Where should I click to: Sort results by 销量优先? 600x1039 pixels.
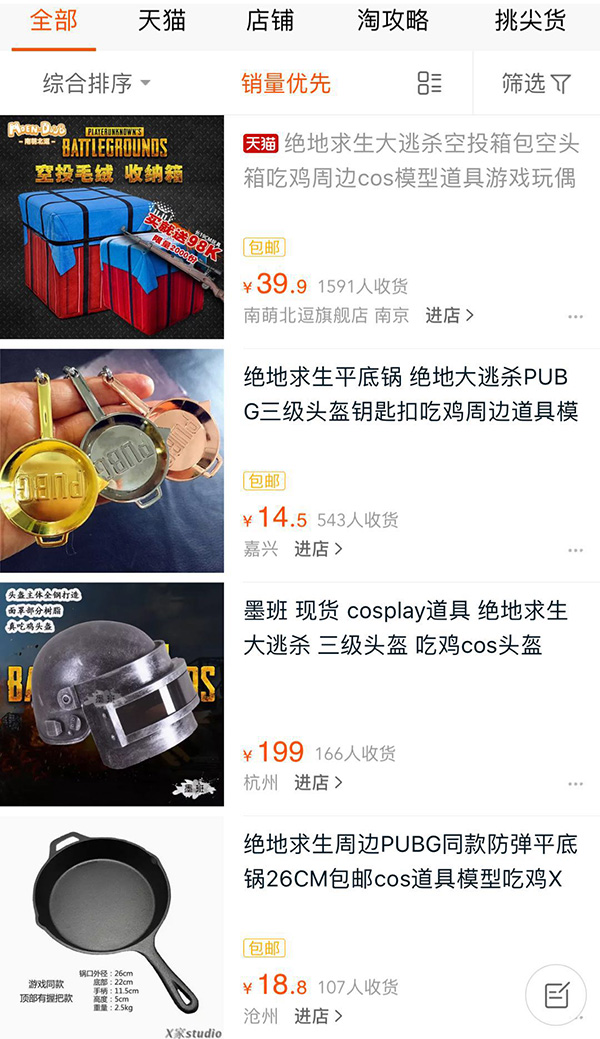286,84
